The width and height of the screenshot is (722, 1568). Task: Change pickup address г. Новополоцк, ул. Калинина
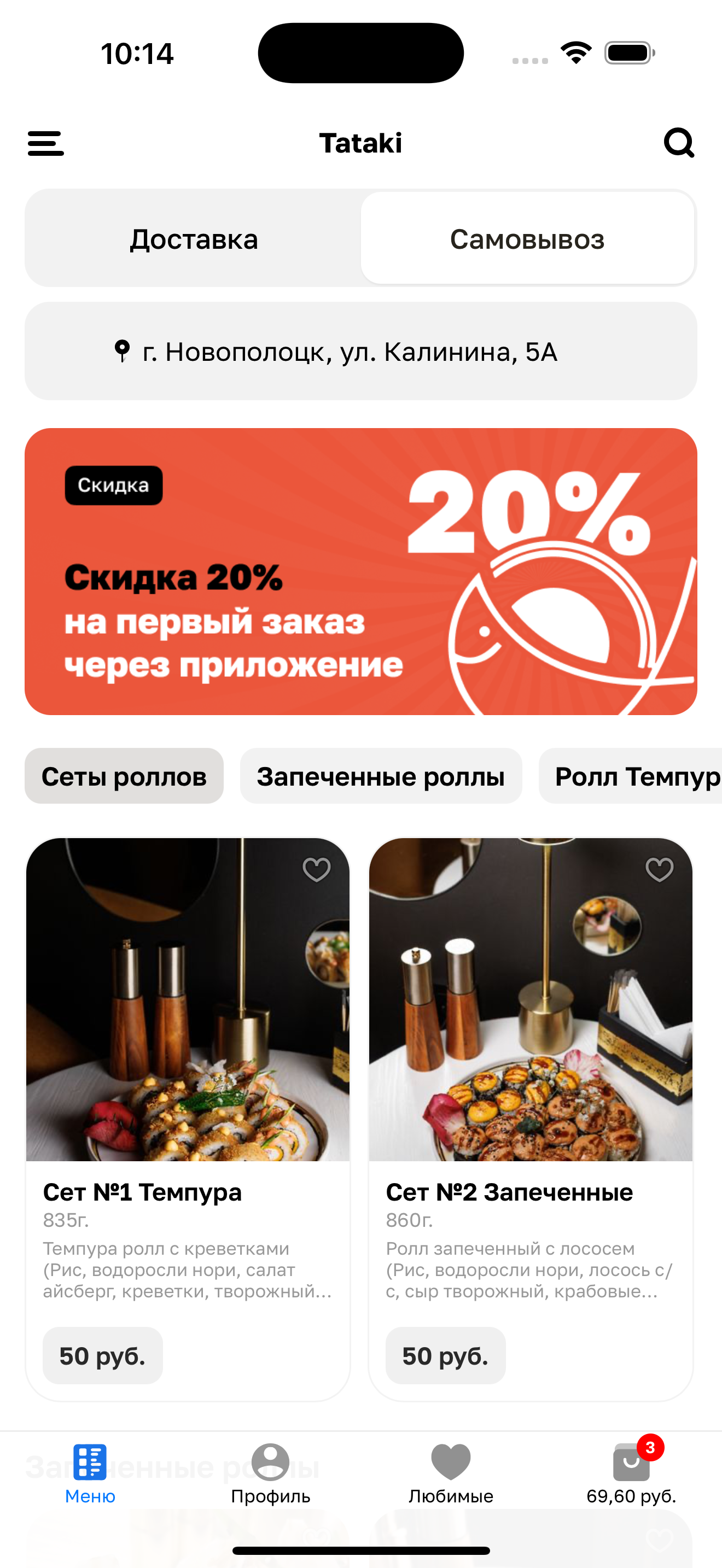[x=360, y=351]
